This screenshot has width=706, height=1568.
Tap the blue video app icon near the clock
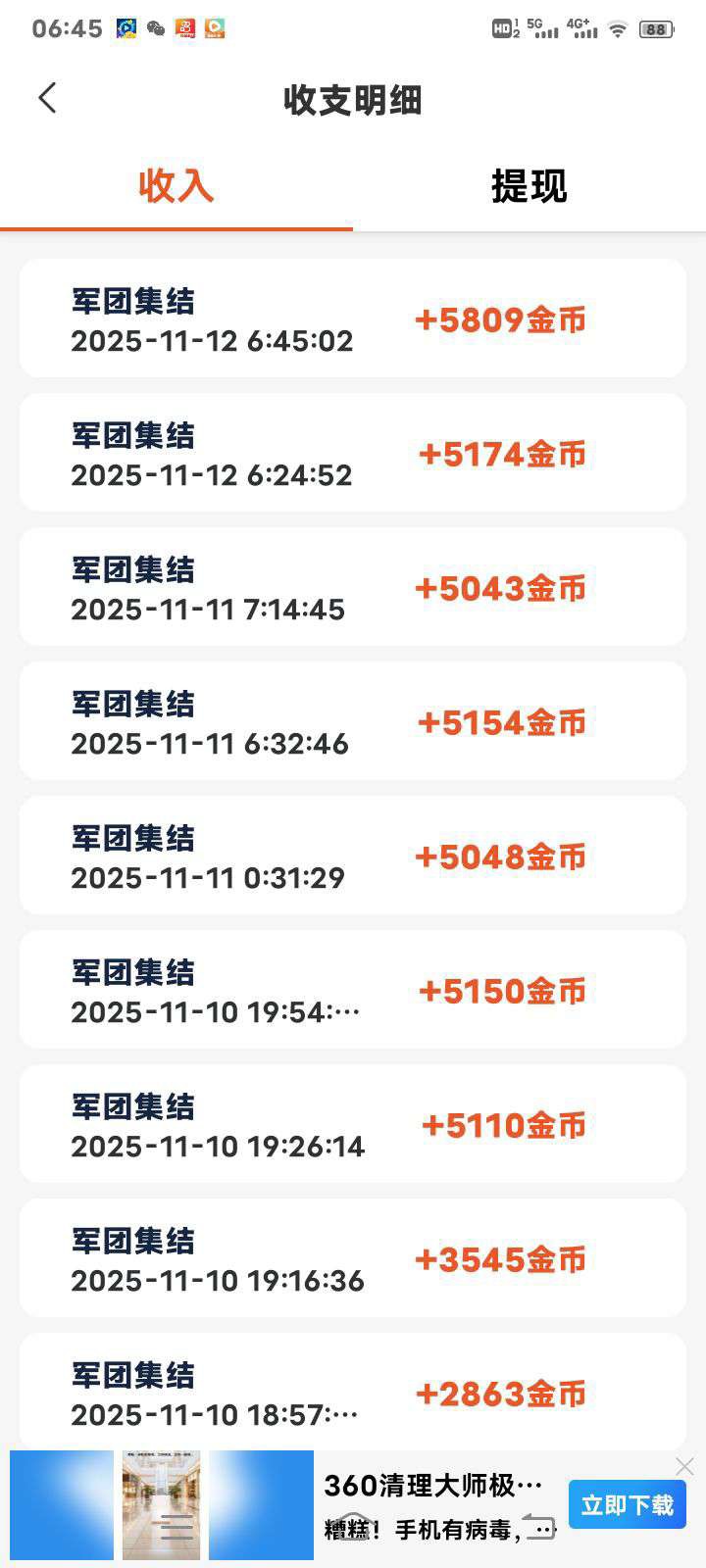click(x=125, y=29)
